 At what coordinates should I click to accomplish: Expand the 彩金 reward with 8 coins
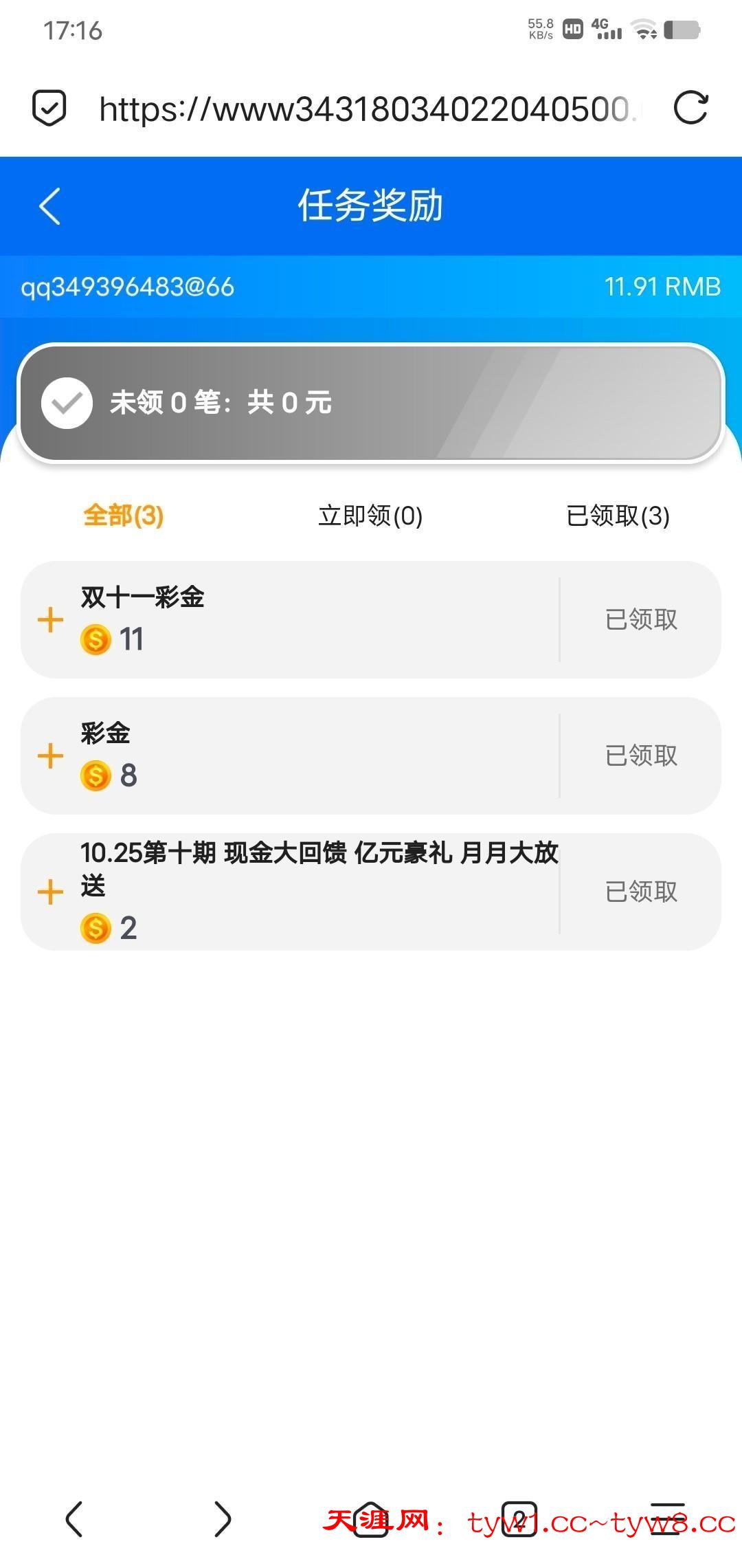[x=50, y=755]
